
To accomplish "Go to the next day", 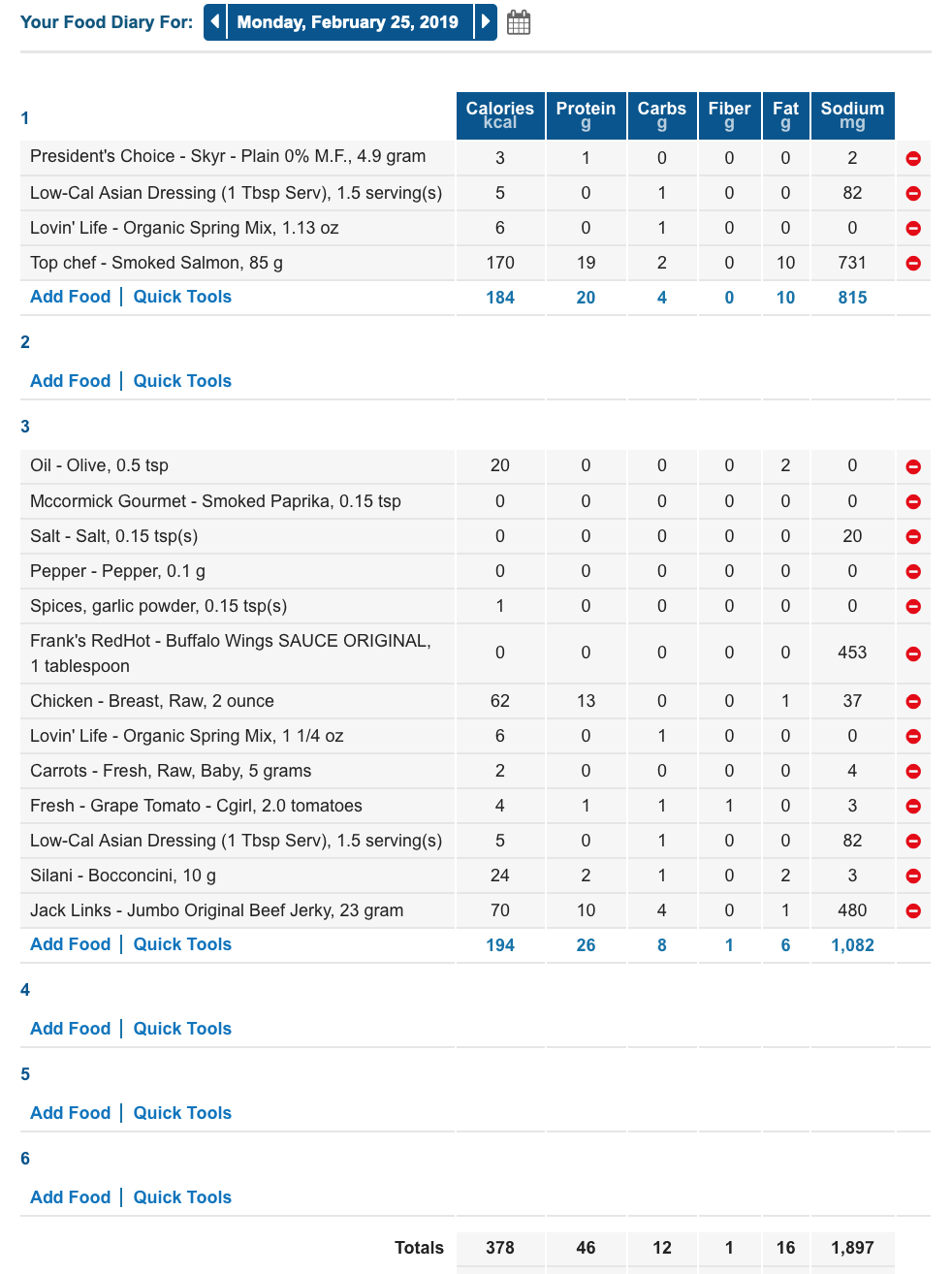I will point(486,22).
